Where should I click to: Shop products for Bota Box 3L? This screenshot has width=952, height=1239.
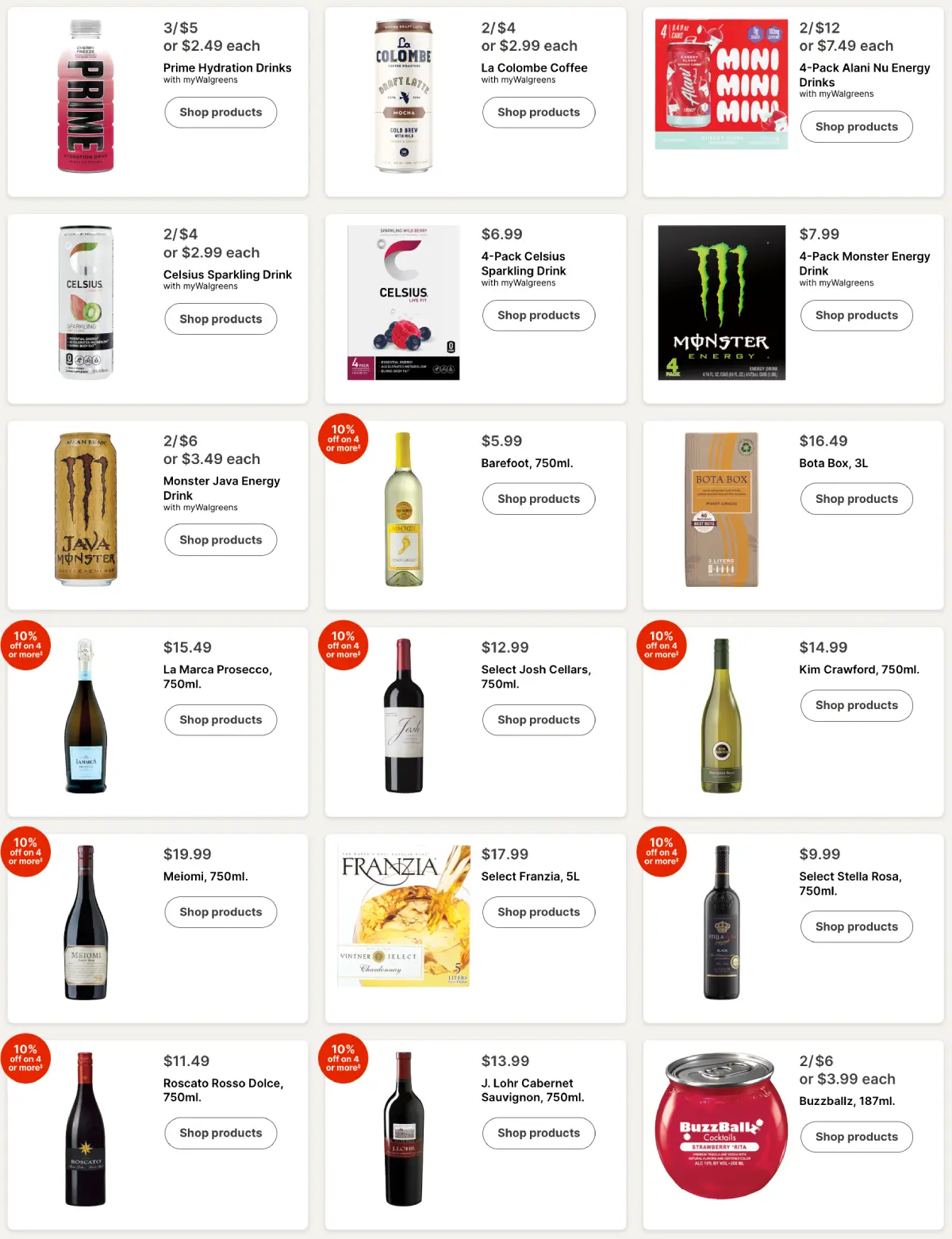point(856,499)
